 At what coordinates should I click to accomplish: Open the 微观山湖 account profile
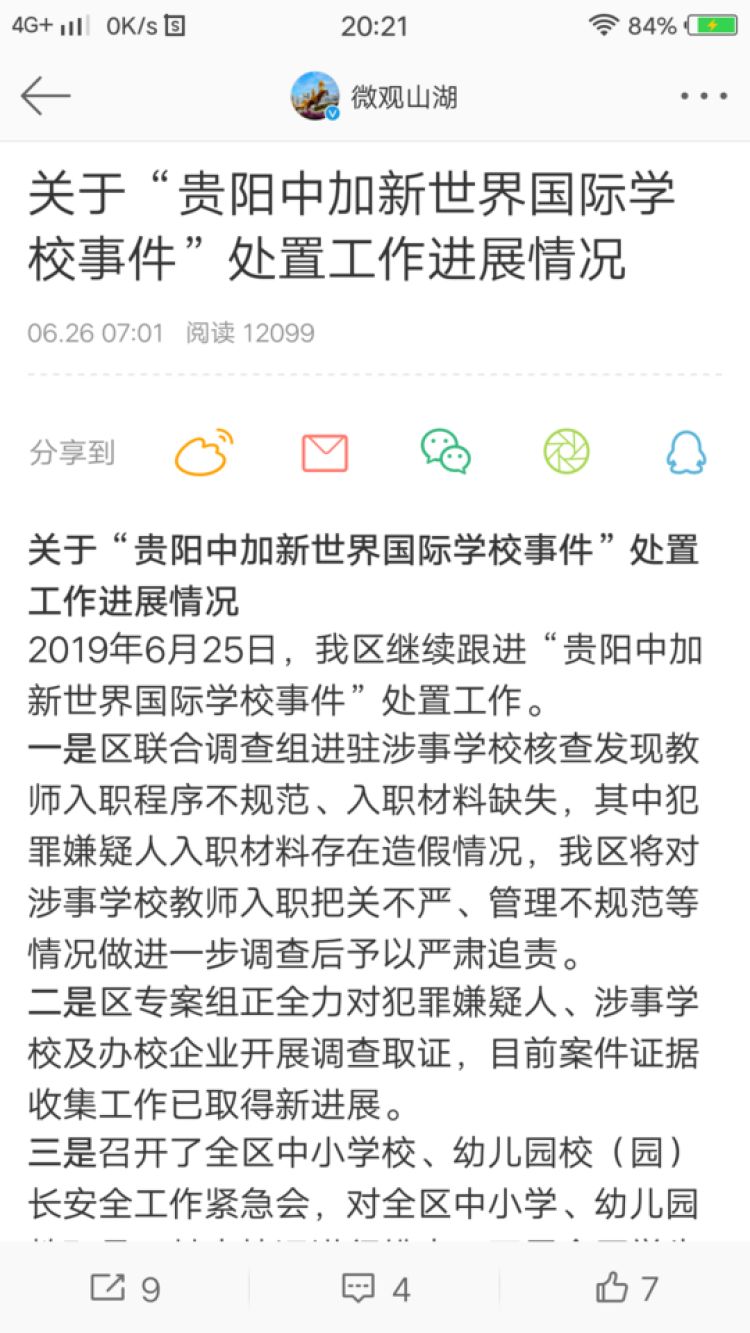[x=375, y=97]
